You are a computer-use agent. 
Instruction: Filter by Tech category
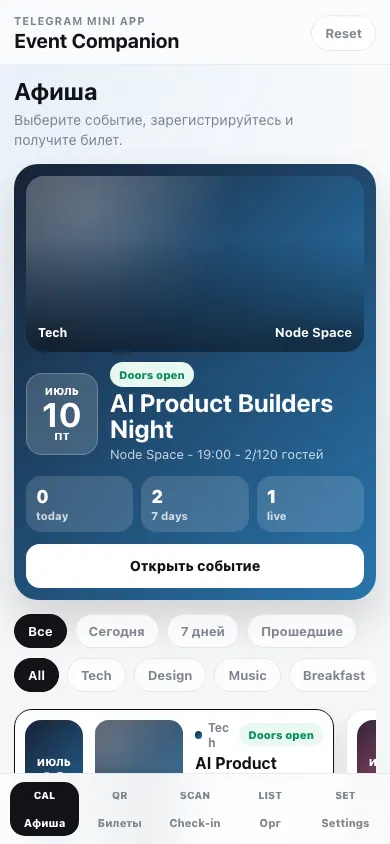(x=96, y=675)
